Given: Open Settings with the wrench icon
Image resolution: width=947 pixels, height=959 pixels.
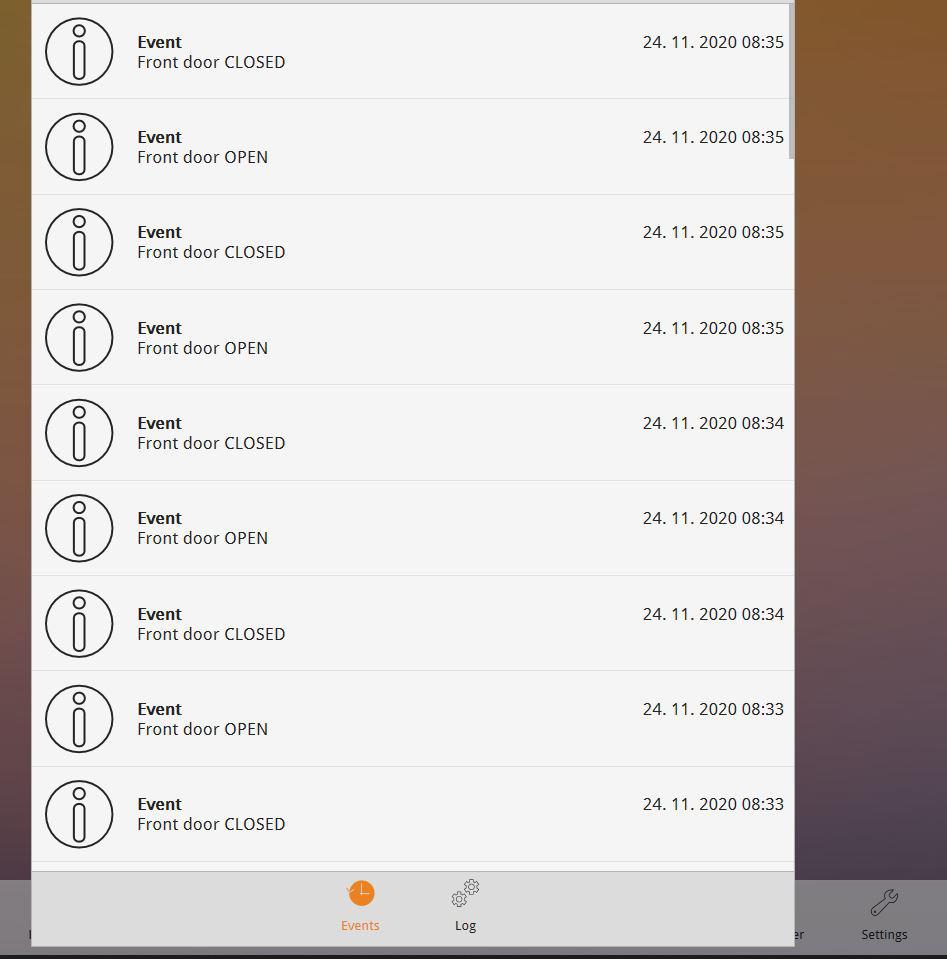Looking at the screenshot, I should (884, 914).
